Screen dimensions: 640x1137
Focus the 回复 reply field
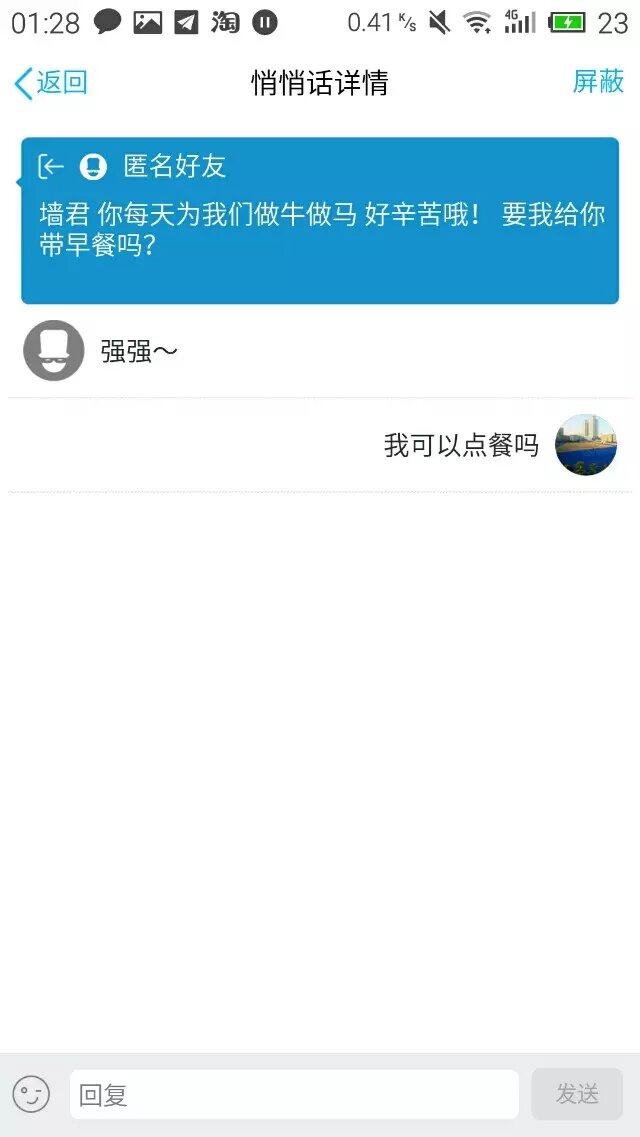(294, 1094)
